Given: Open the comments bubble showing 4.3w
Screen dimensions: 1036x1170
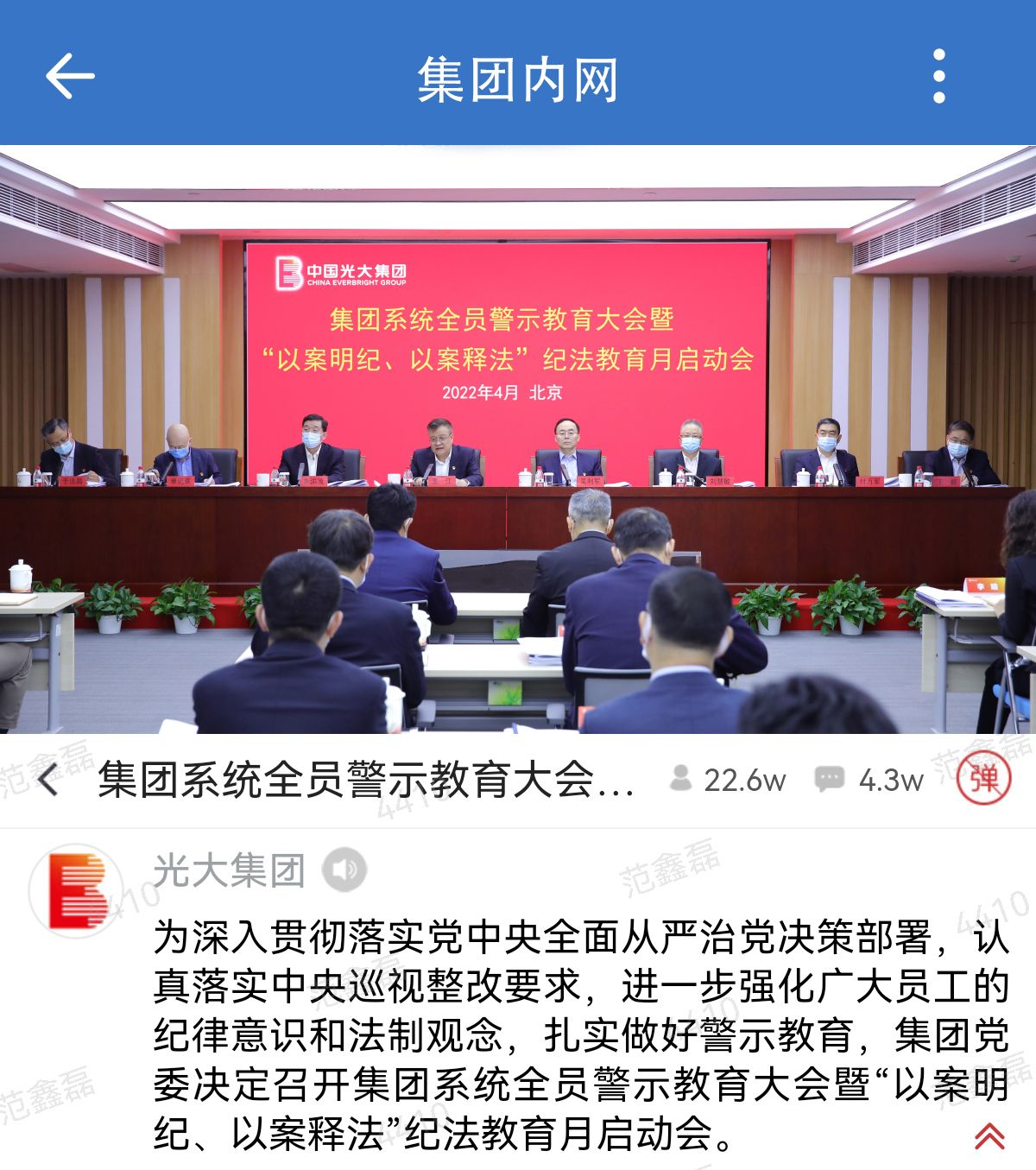Looking at the screenshot, I should click(x=831, y=780).
